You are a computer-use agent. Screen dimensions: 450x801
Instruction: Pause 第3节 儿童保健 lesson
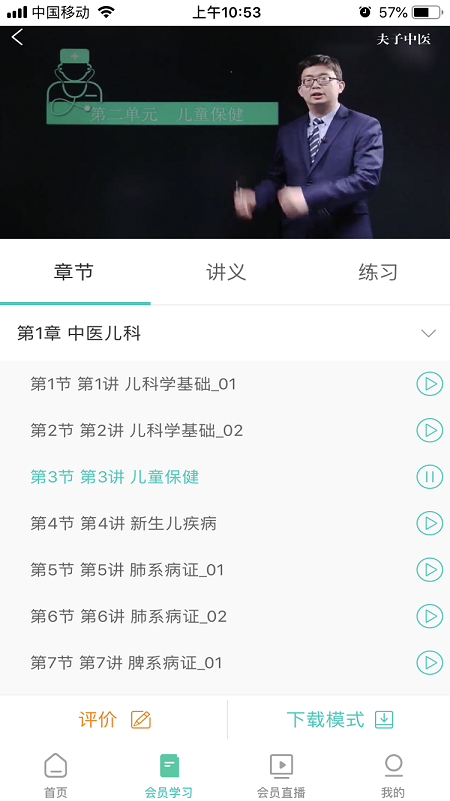[x=430, y=477]
